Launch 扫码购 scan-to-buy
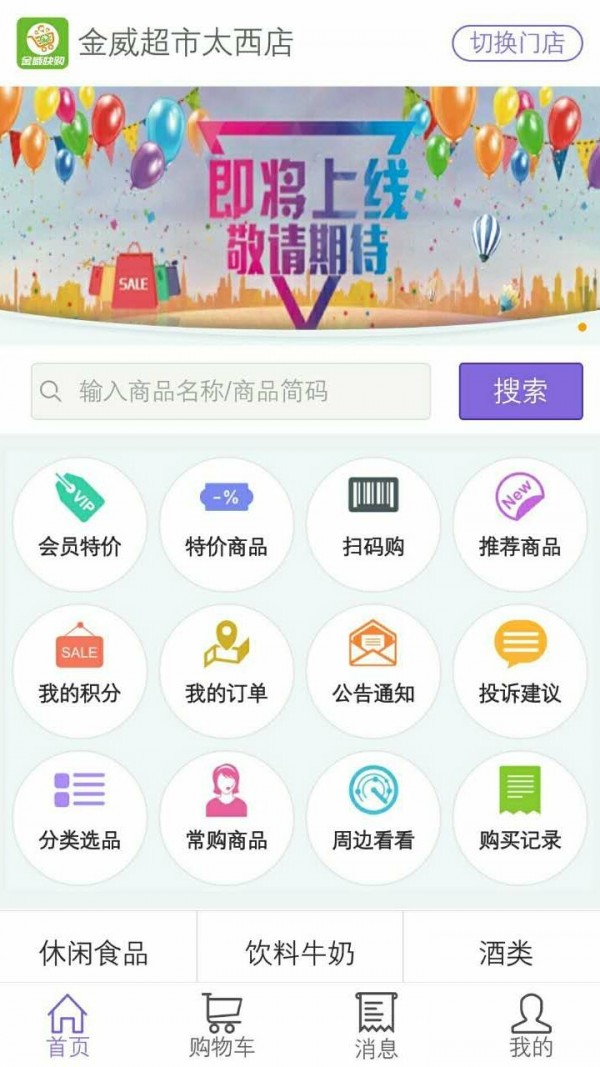The height and width of the screenshot is (1067, 600). coord(373,523)
